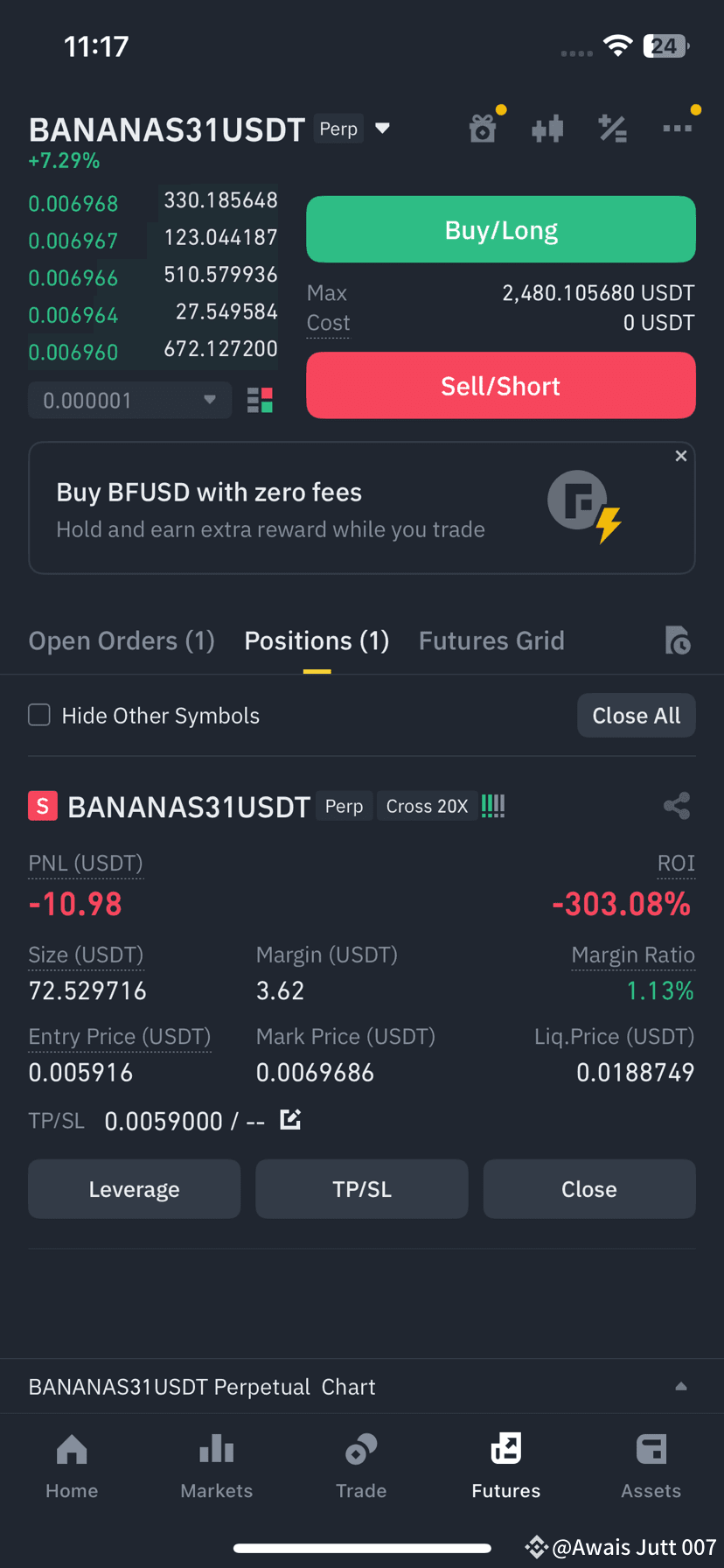The width and height of the screenshot is (724, 1568).
Task: Switch to the Open Orders tab
Action: click(x=122, y=640)
